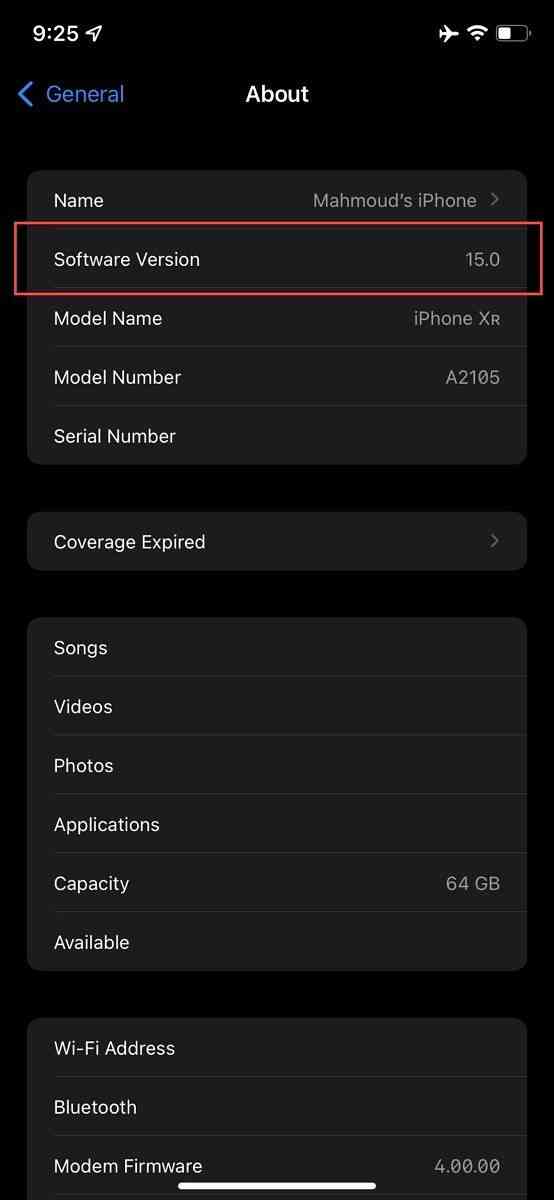
Task: Go back to General settings
Action: coord(71,94)
